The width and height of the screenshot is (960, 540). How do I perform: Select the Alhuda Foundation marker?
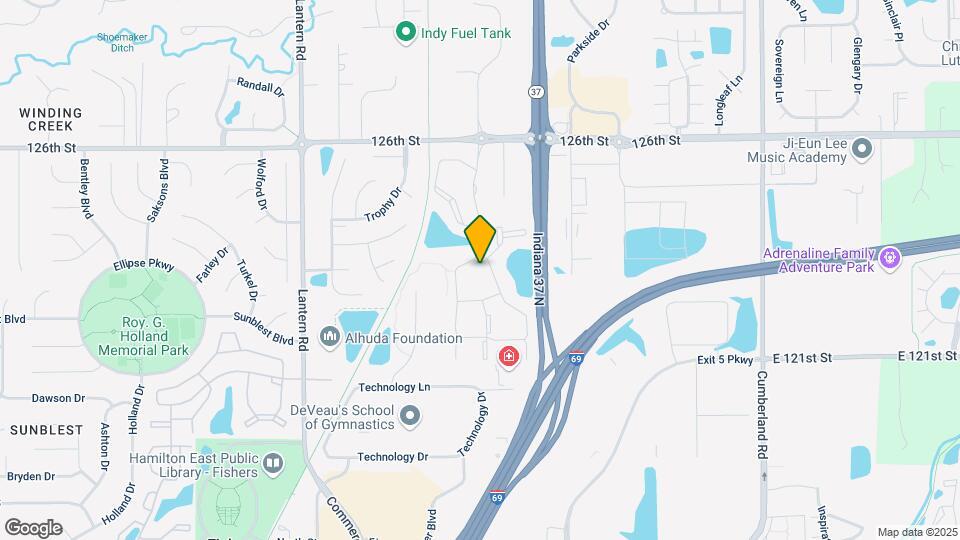(x=330, y=339)
